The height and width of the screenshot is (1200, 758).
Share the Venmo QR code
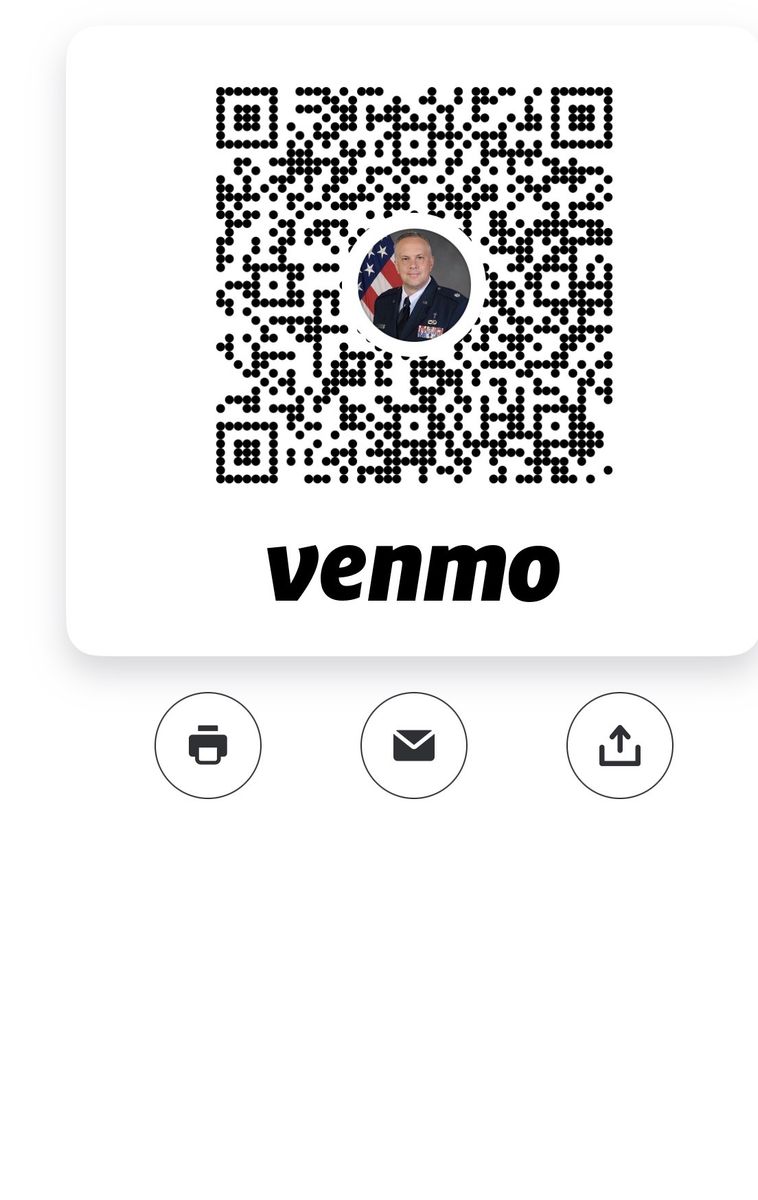tap(620, 745)
